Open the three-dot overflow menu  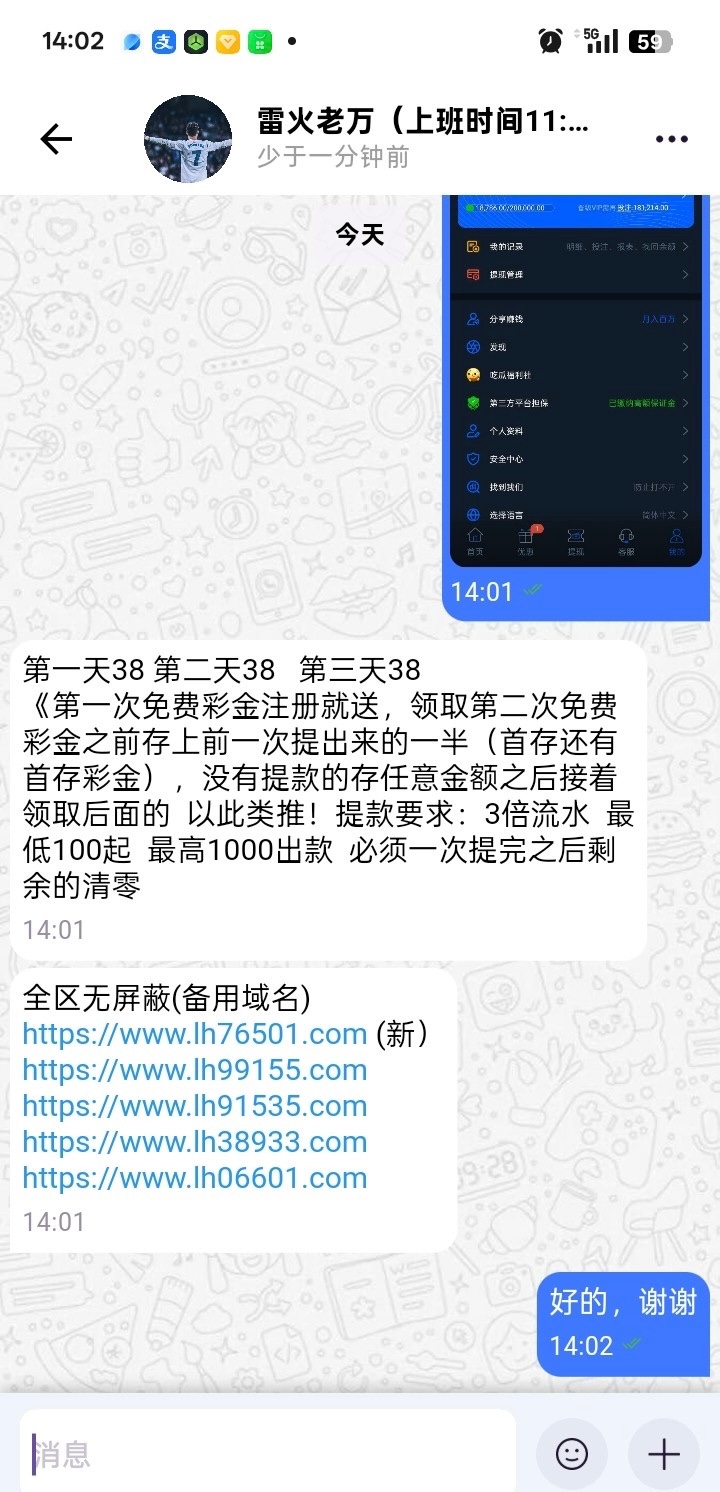click(x=671, y=139)
